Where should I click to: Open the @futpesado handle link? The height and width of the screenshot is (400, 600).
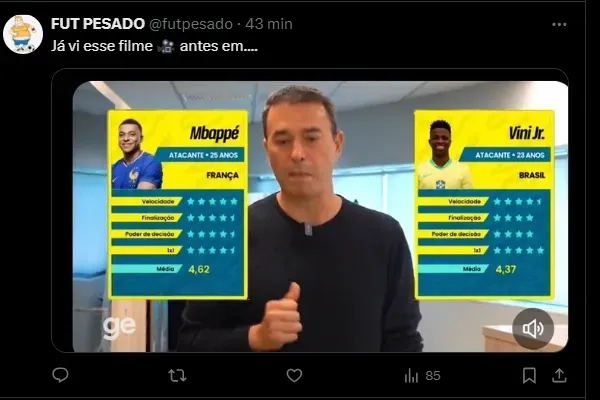pyautogui.click(x=192, y=23)
